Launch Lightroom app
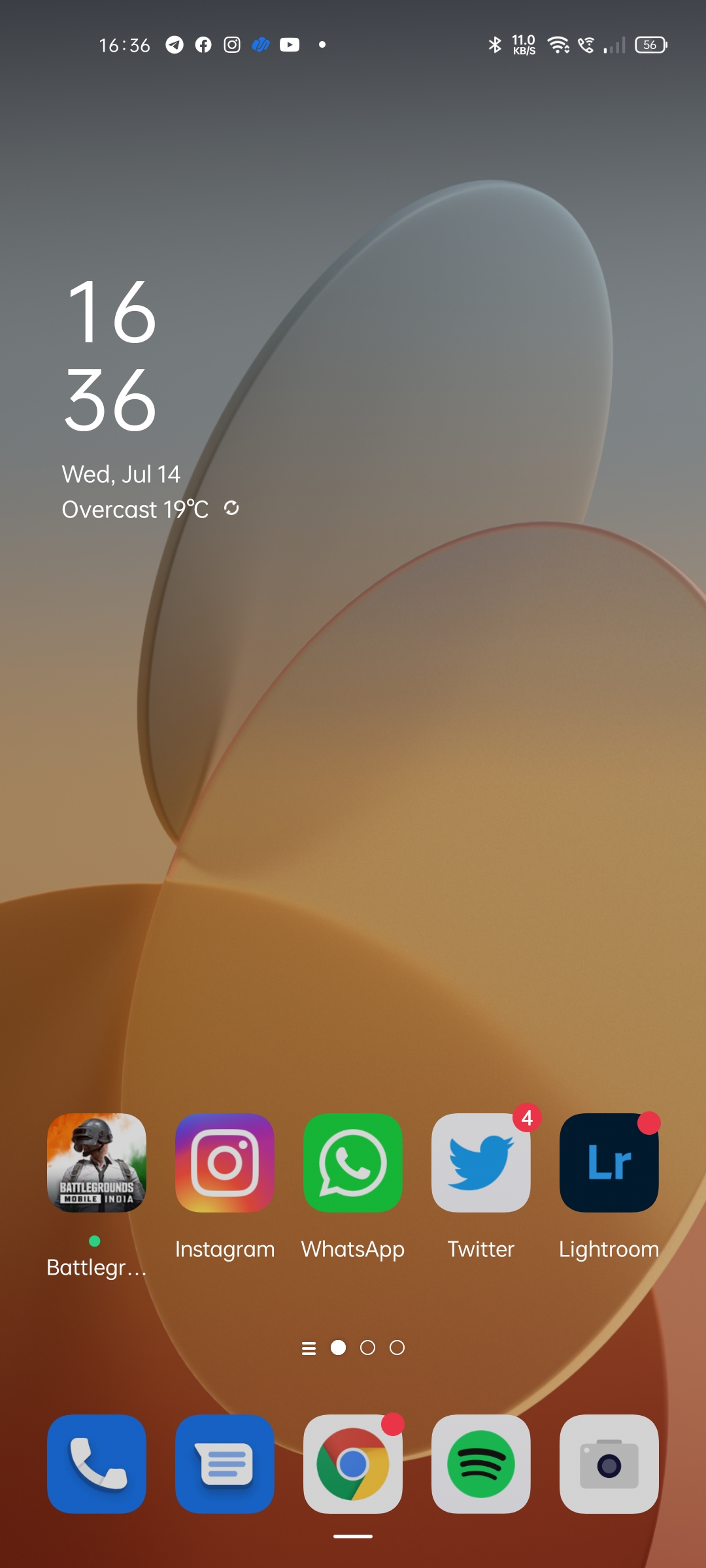The width and height of the screenshot is (706, 1568). [x=609, y=1163]
